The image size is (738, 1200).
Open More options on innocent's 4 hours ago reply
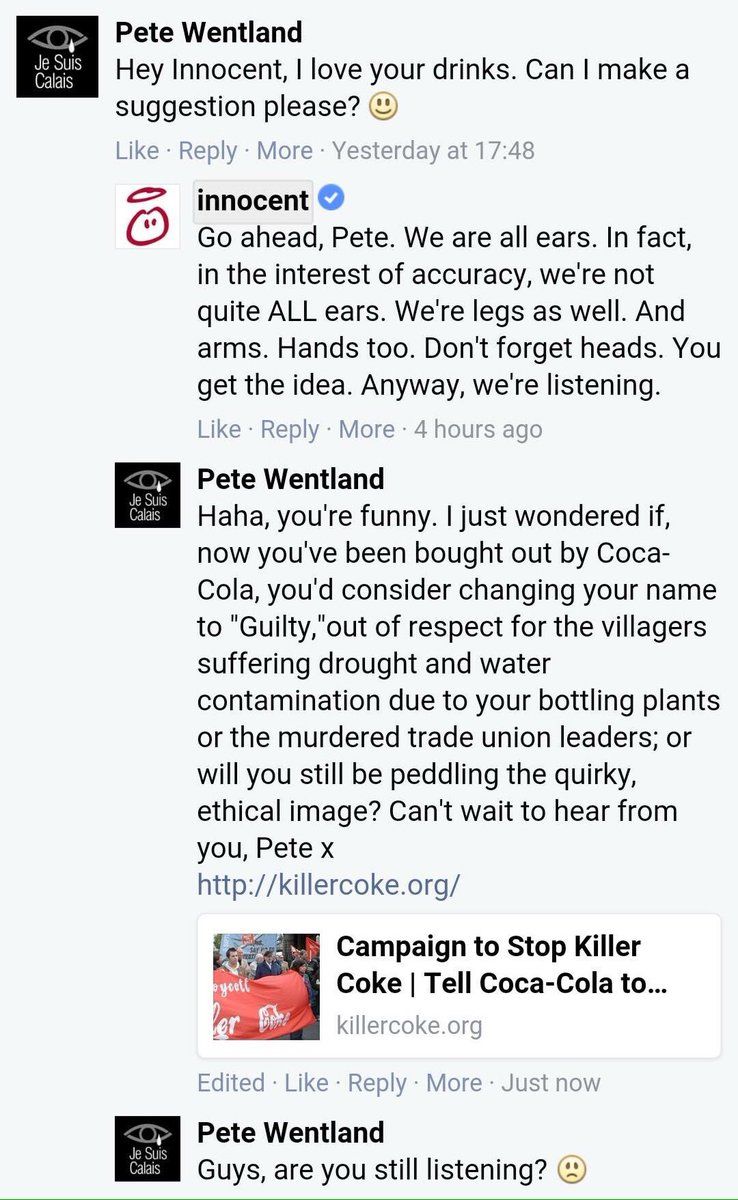coord(366,429)
